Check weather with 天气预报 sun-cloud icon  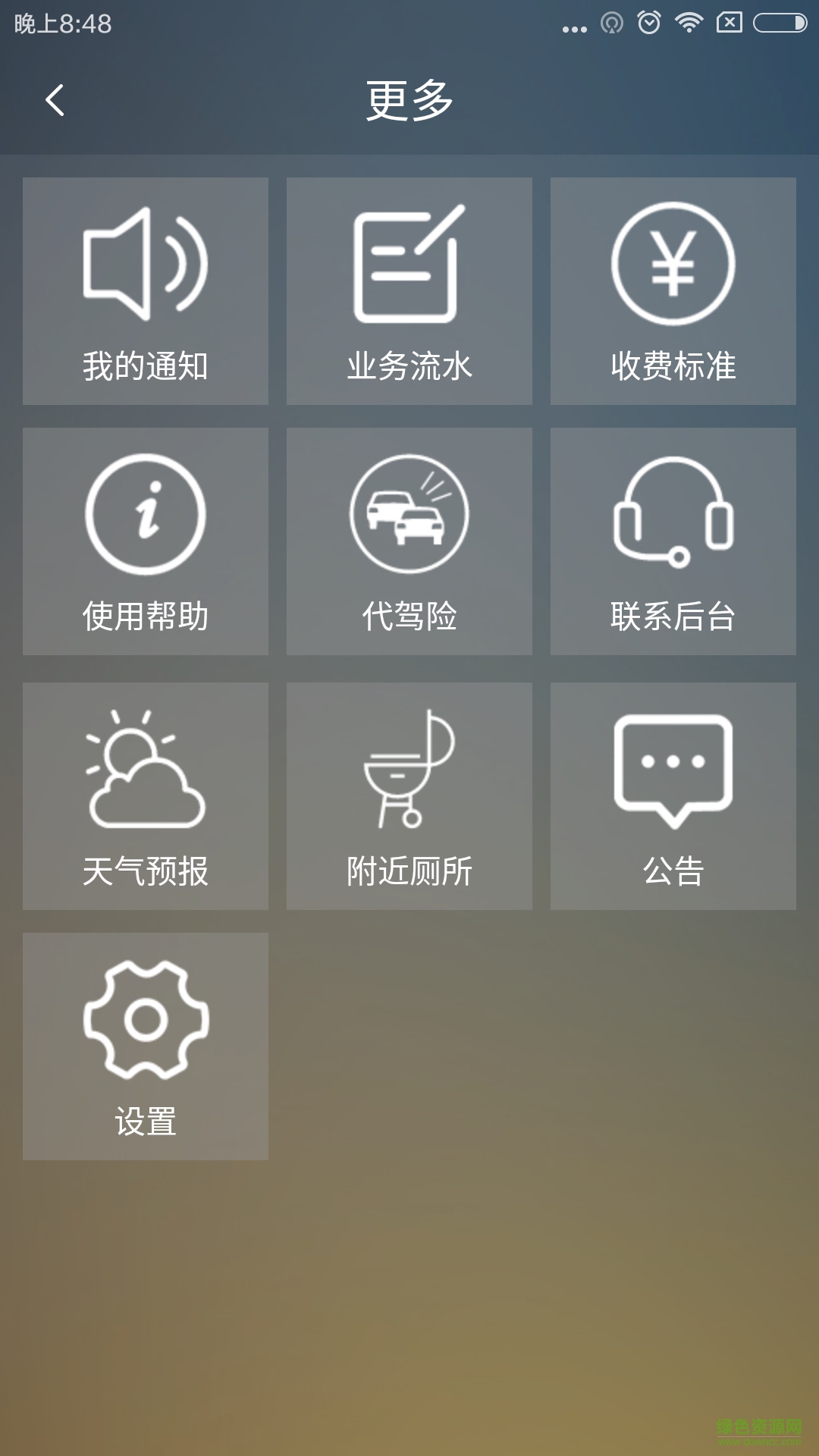coord(146,766)
